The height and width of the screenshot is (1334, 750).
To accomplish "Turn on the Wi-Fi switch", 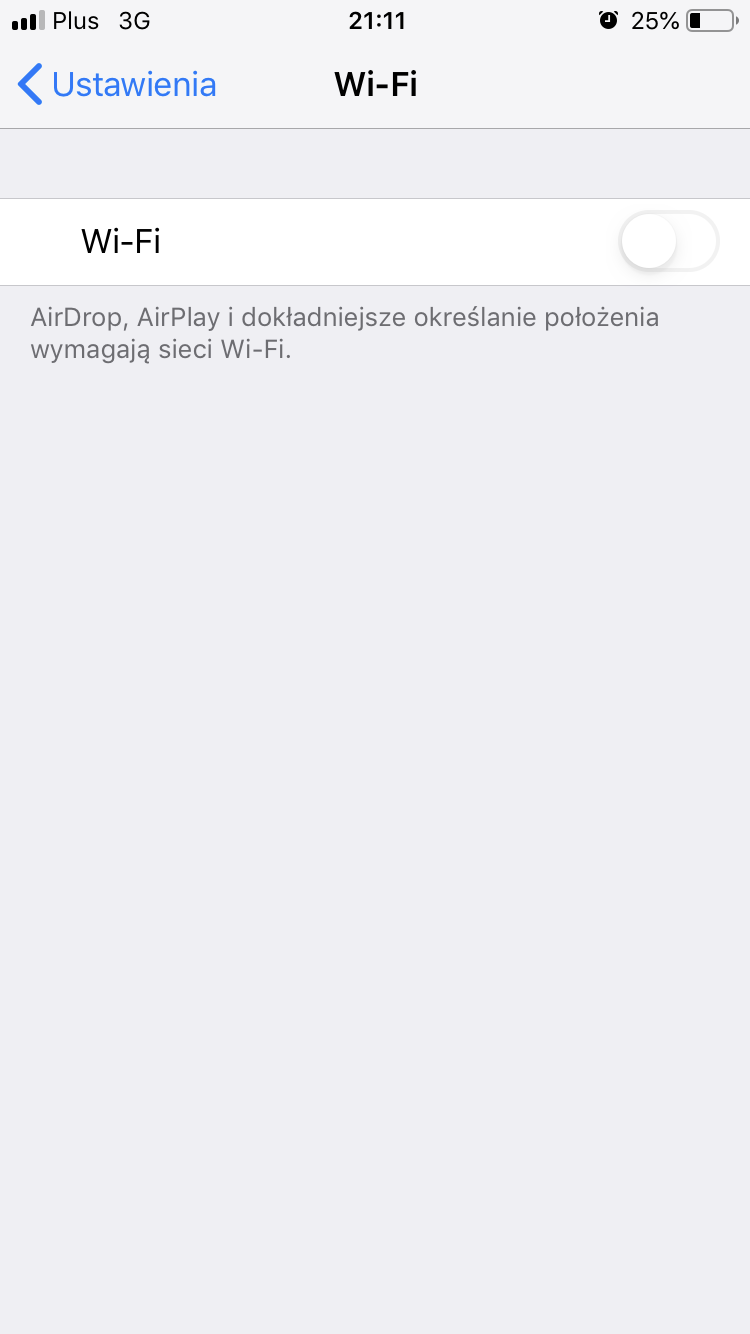I will click(669, 241).
